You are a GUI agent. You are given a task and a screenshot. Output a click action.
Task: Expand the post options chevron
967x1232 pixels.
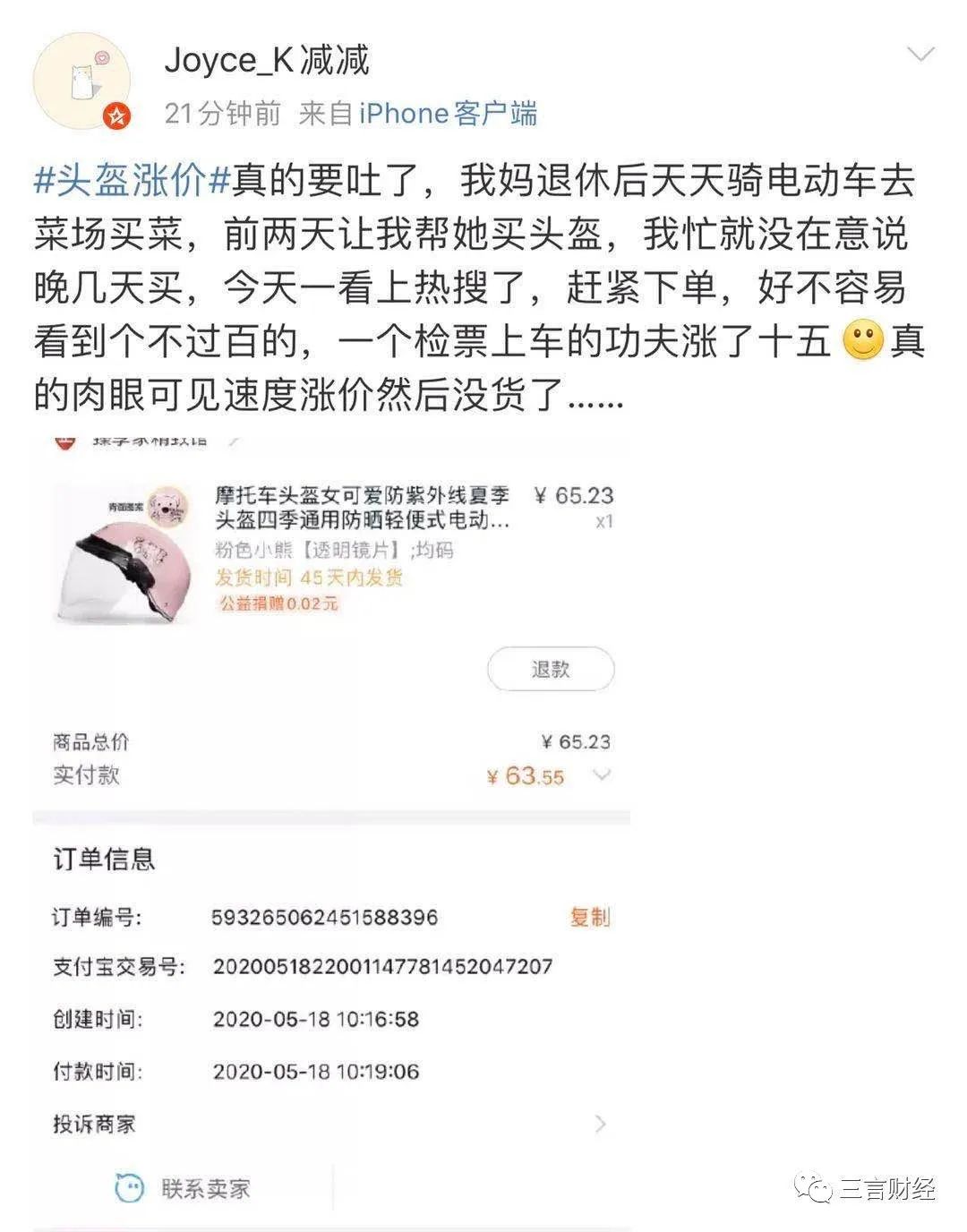pos(920,55)
